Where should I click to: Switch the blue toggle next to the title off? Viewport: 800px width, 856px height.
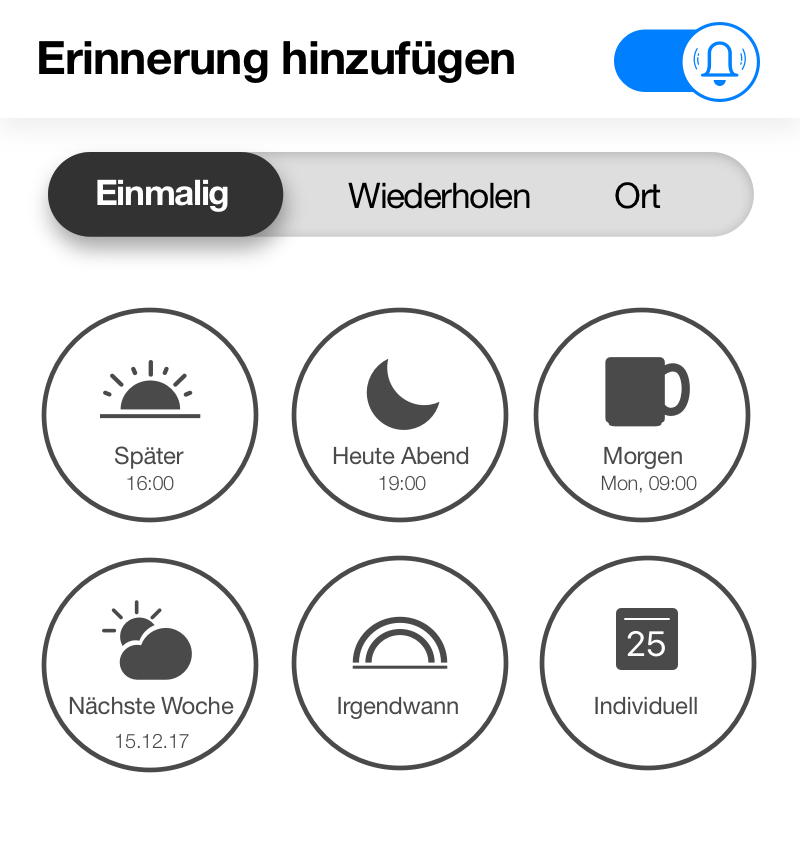click(687, 61)
